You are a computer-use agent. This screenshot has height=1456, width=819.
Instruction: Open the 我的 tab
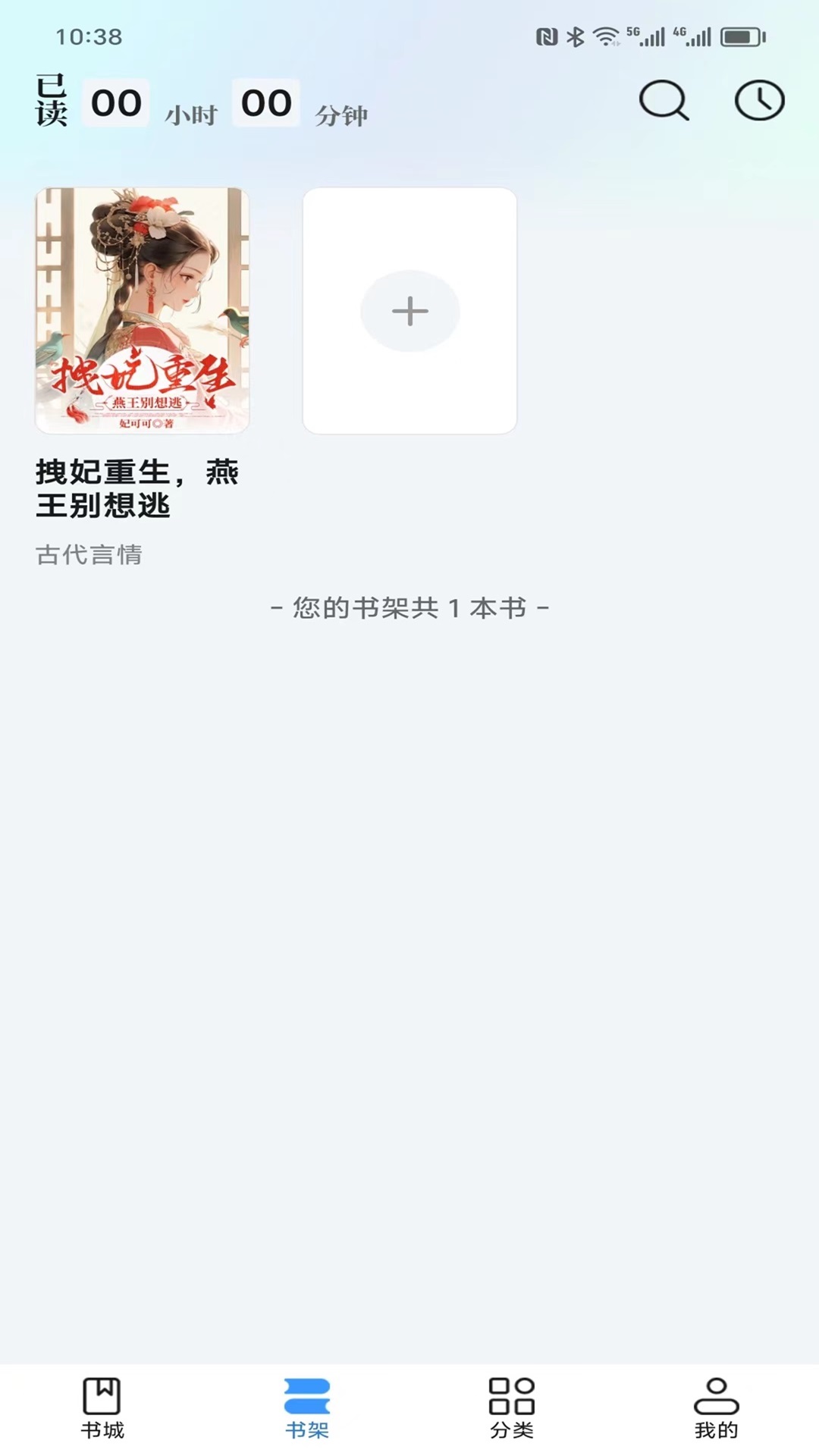click(x=716, y=1407)
